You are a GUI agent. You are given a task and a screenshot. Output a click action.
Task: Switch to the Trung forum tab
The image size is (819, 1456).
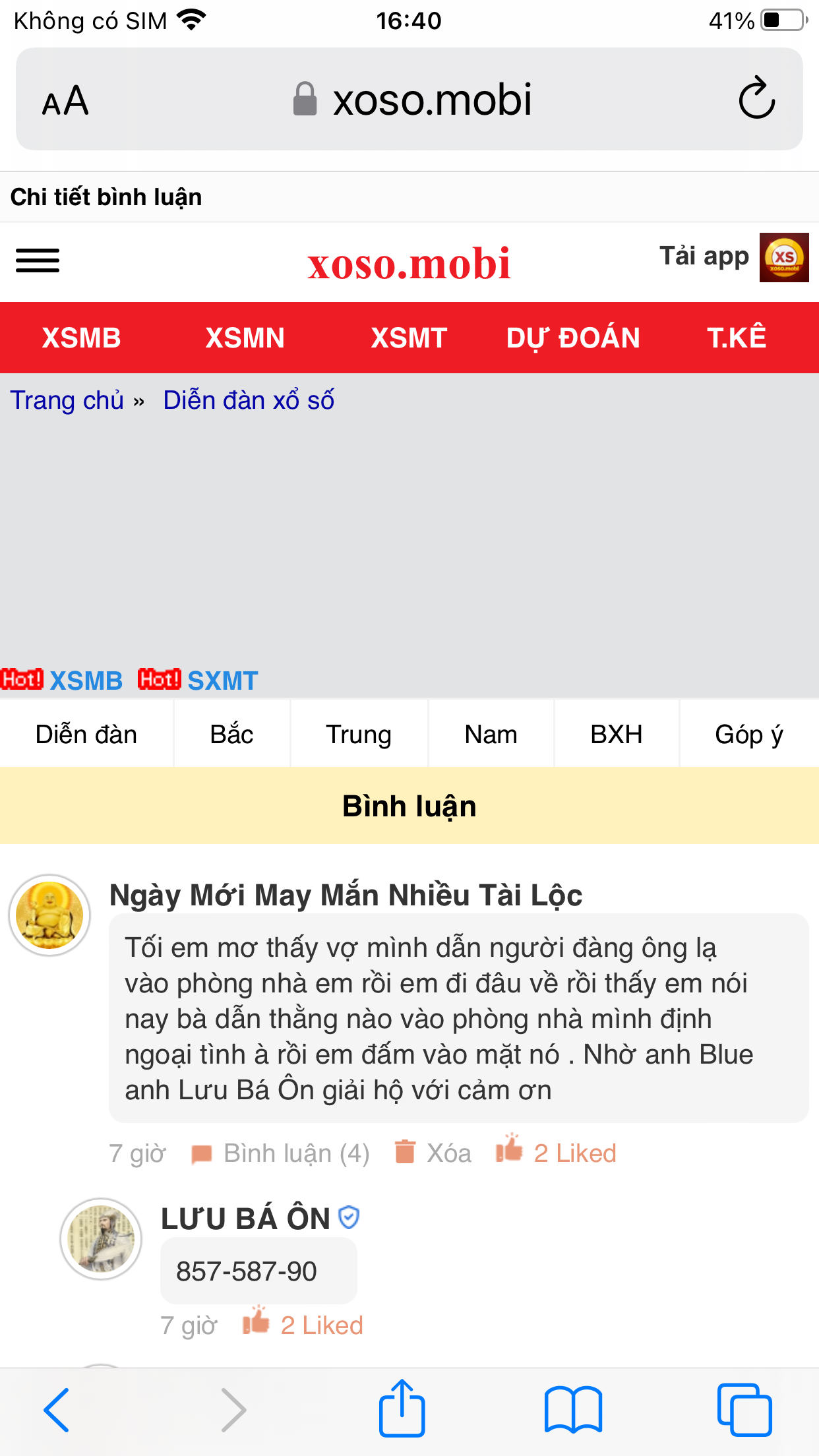click(x=359, y=734)
